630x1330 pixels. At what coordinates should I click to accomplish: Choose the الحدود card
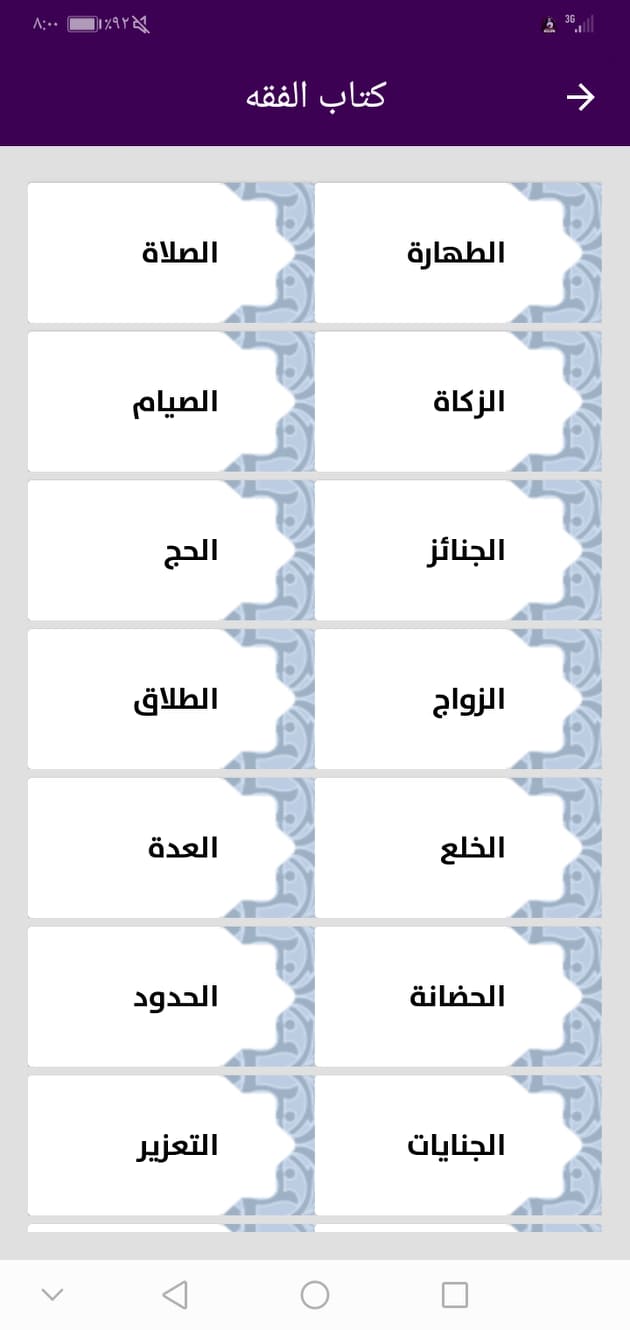pyautogui.click(x=171, y=997)
